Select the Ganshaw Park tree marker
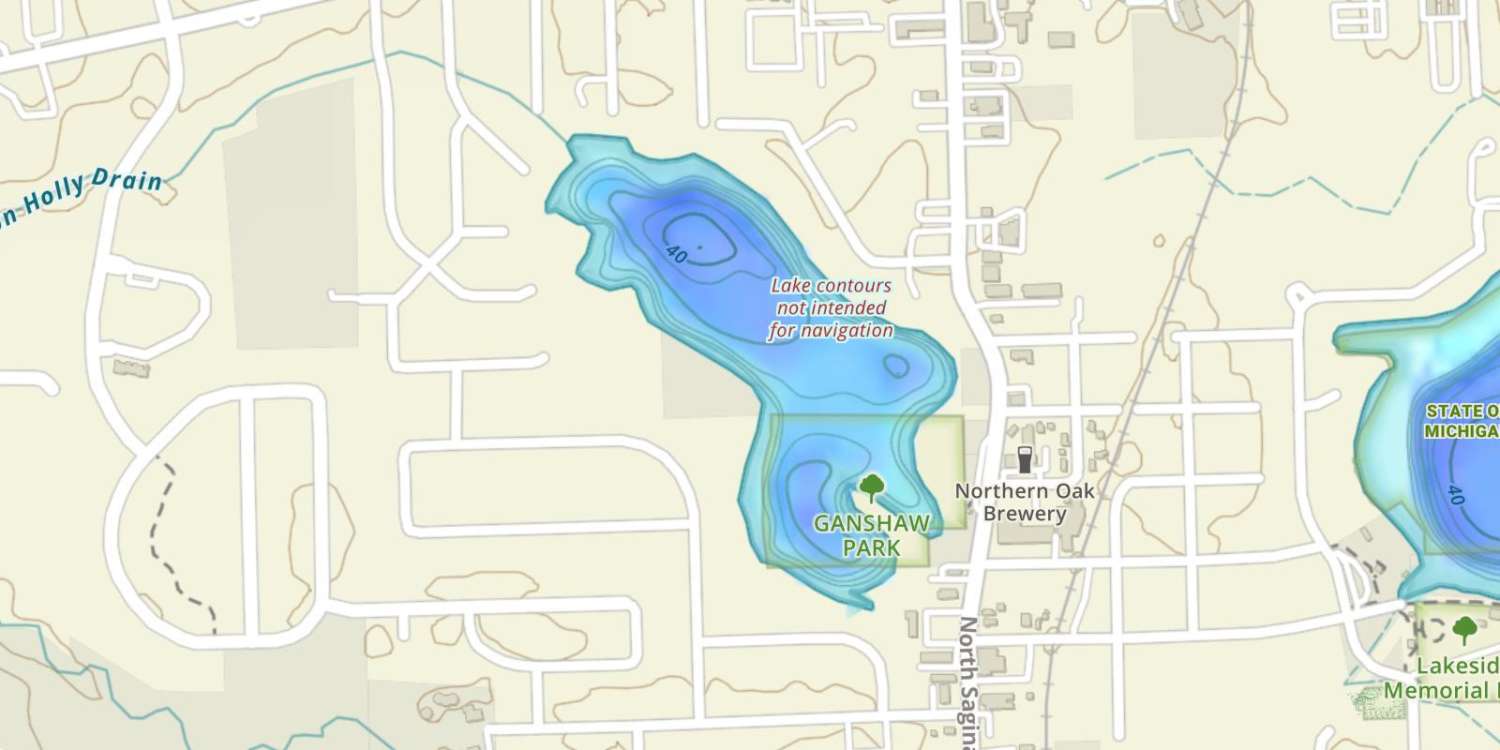 [872, 488]
